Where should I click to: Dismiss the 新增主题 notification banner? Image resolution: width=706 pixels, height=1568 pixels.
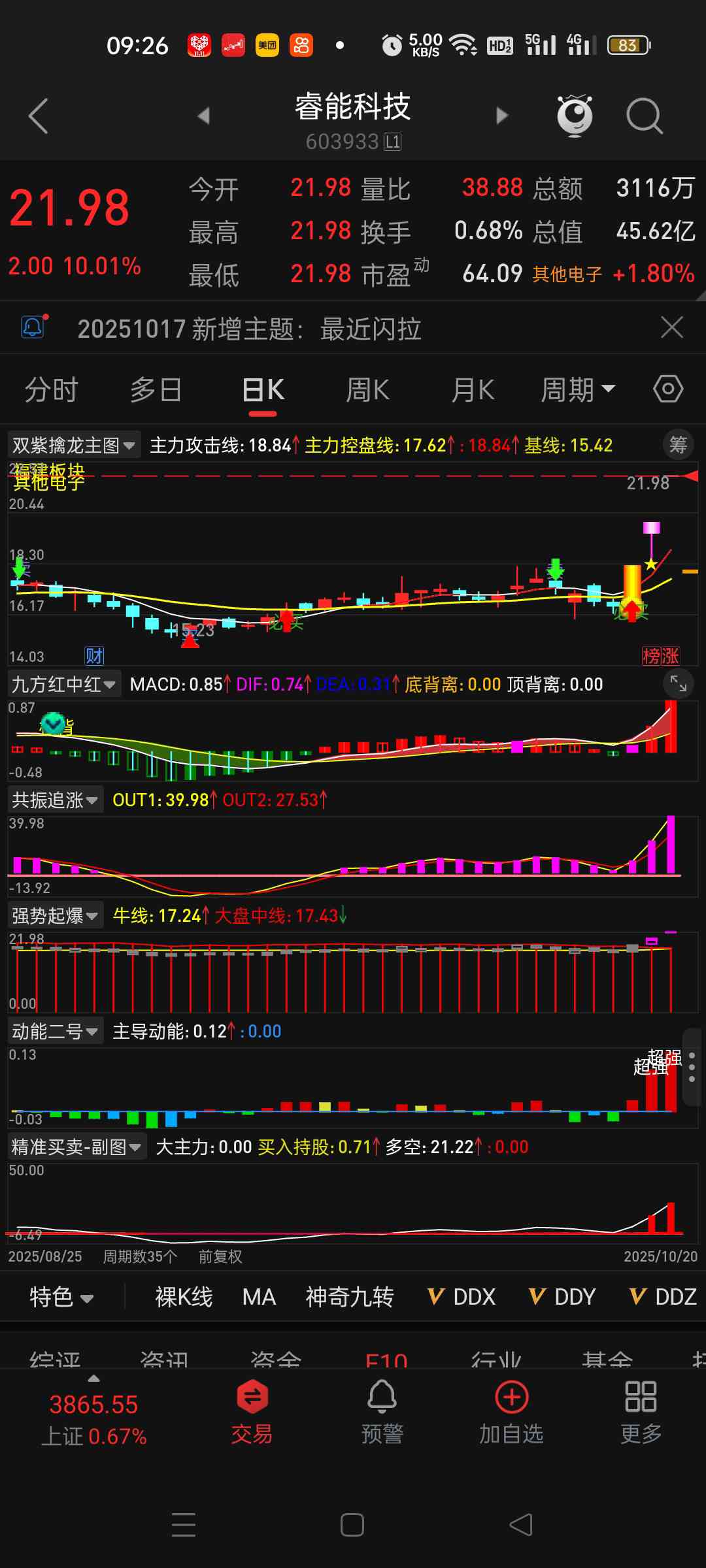pos(672,327)
